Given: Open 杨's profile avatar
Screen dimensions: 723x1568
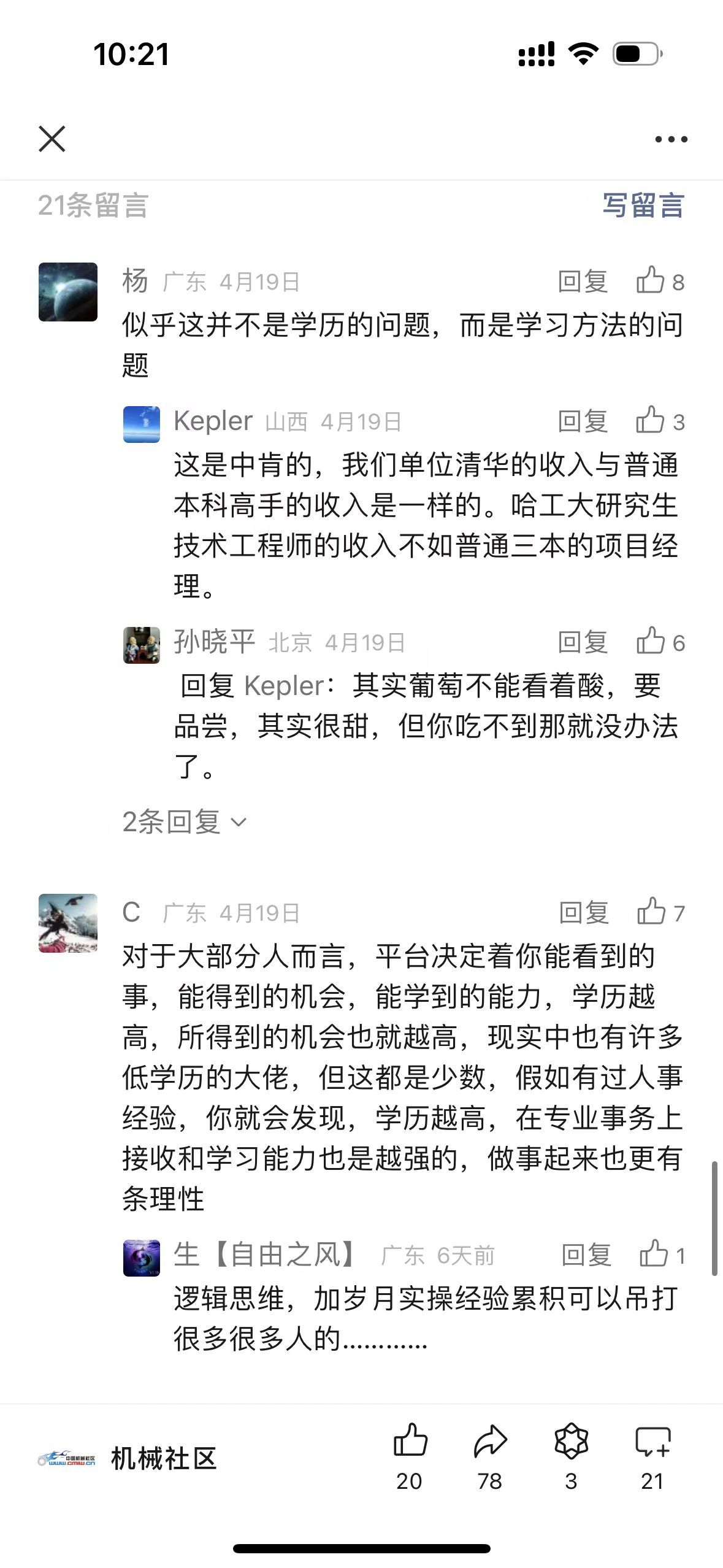Looking at the screenshot, I should point(68,292).
